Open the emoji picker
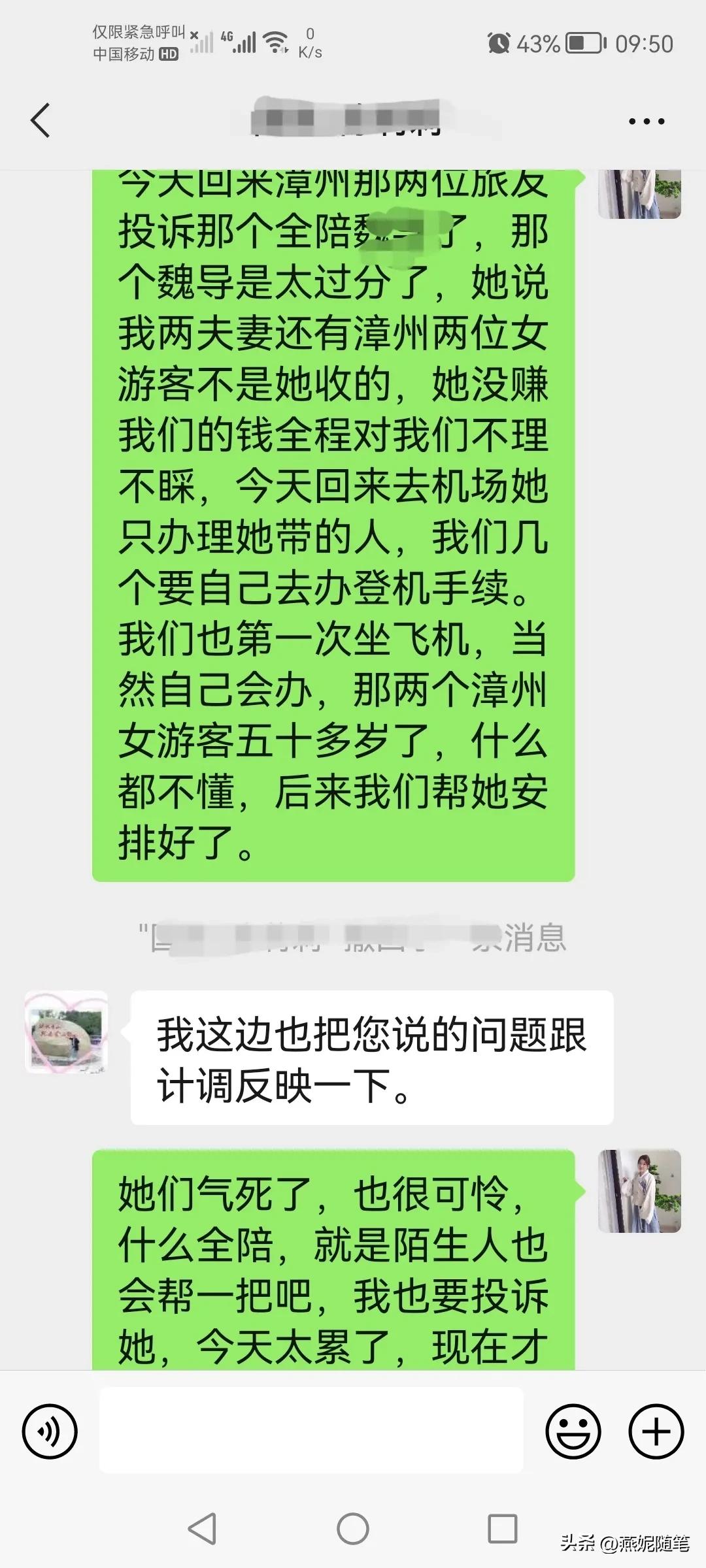The height and width of the screenshot is (1568, 706). click(573, 1431)
